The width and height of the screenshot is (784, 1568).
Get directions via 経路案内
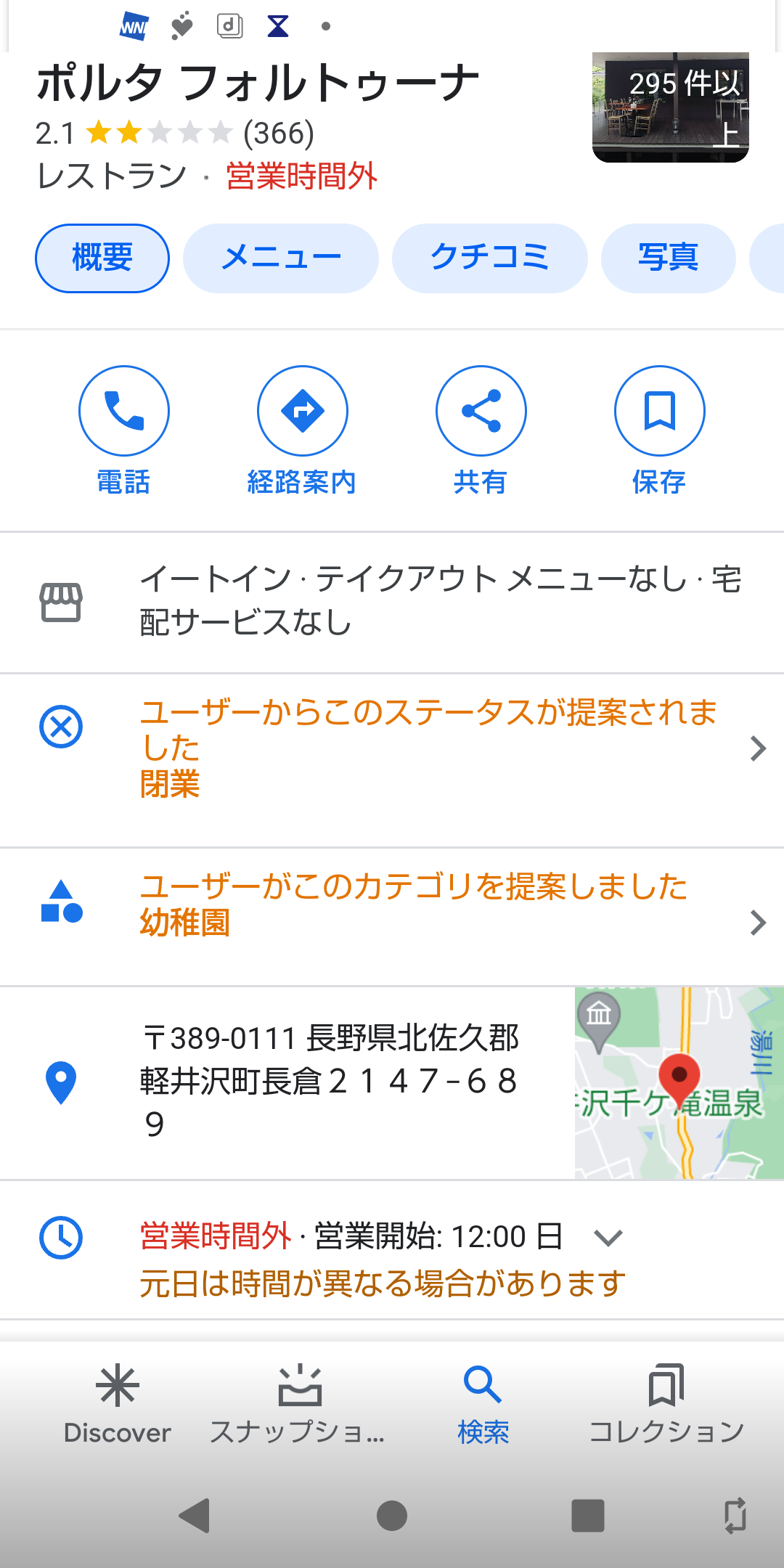[x=302, y=431]
